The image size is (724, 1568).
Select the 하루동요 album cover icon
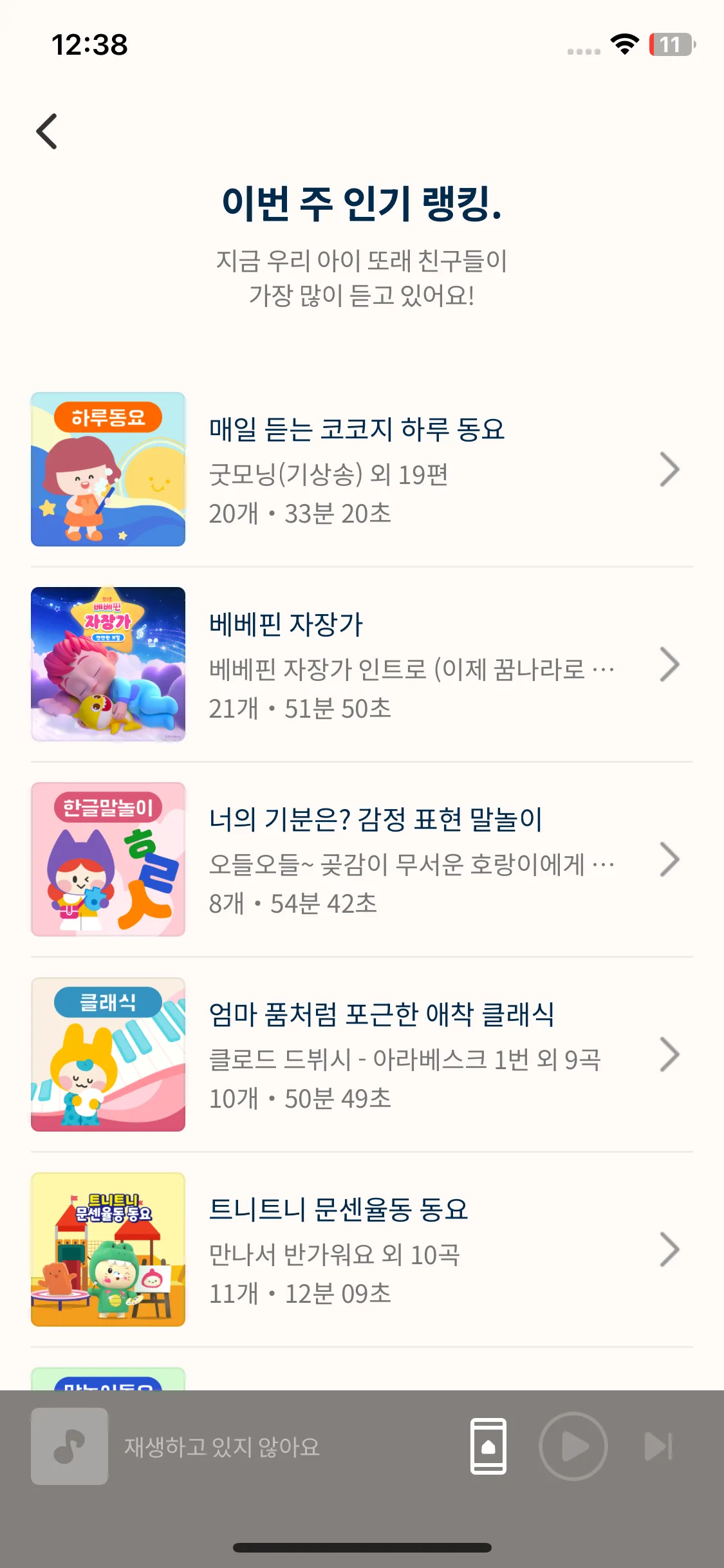(109, 469)
